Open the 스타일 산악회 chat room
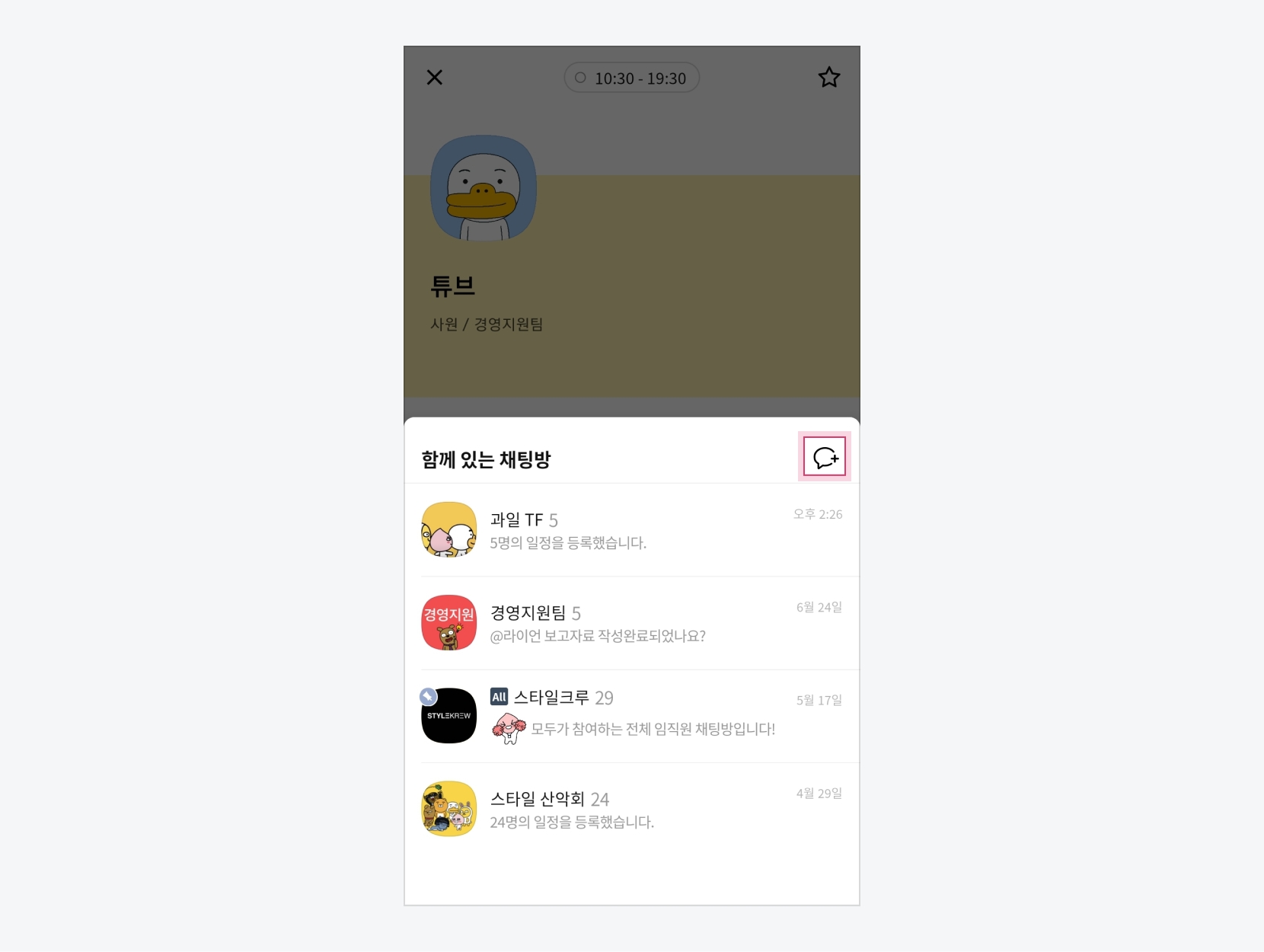This screenshot has height=952, width=1264. pyautogui.click(x=632, y=809)
